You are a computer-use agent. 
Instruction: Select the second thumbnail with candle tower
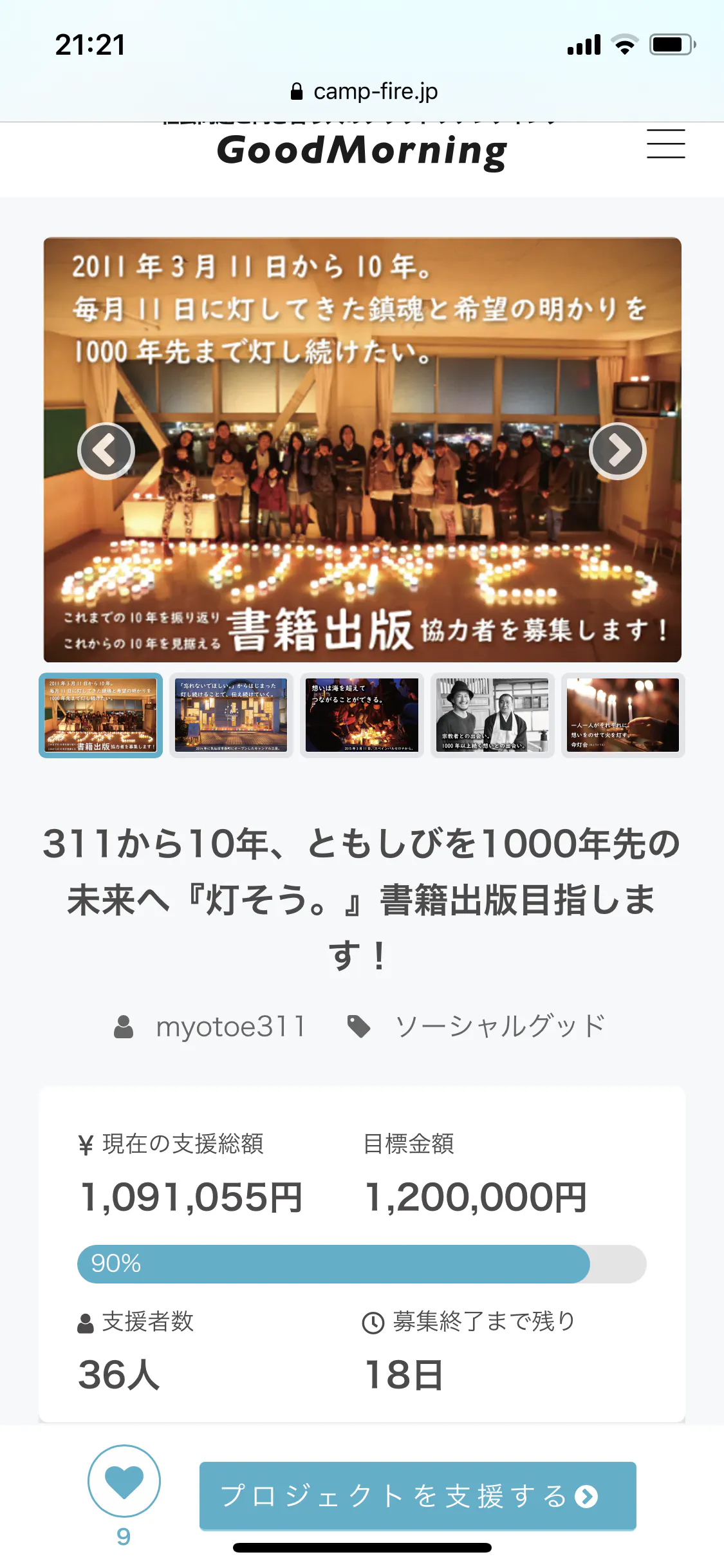231,715
